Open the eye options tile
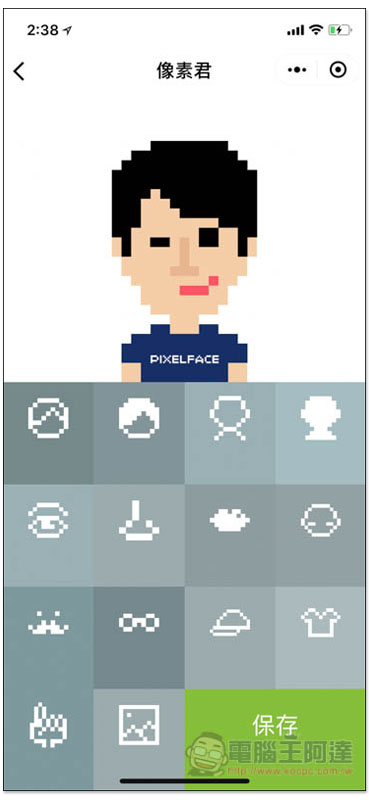The image size is (369, 800). (48, 535)
